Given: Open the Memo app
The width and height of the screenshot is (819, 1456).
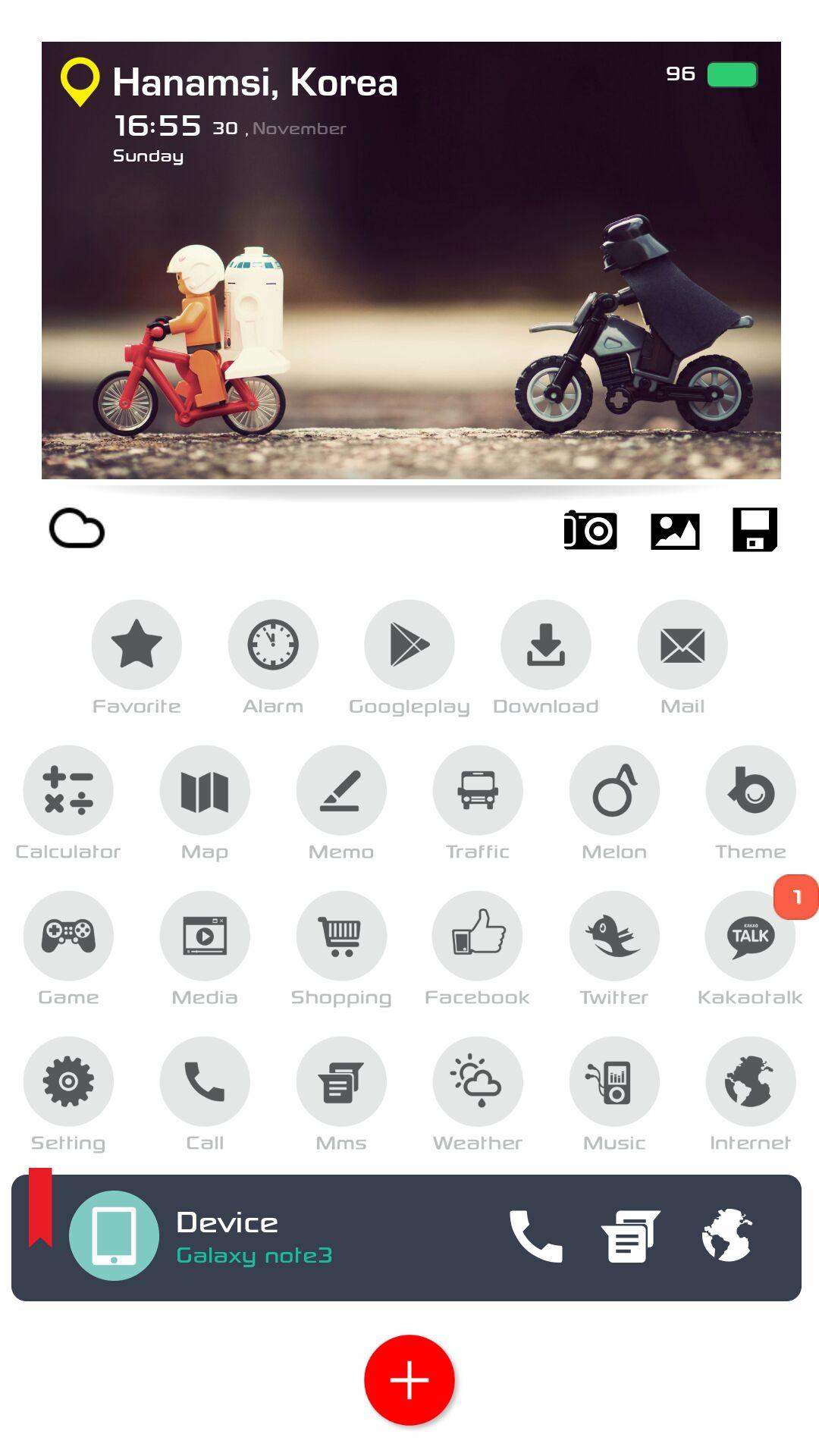Looking at the screenshot, I should [x=341, y=790].
